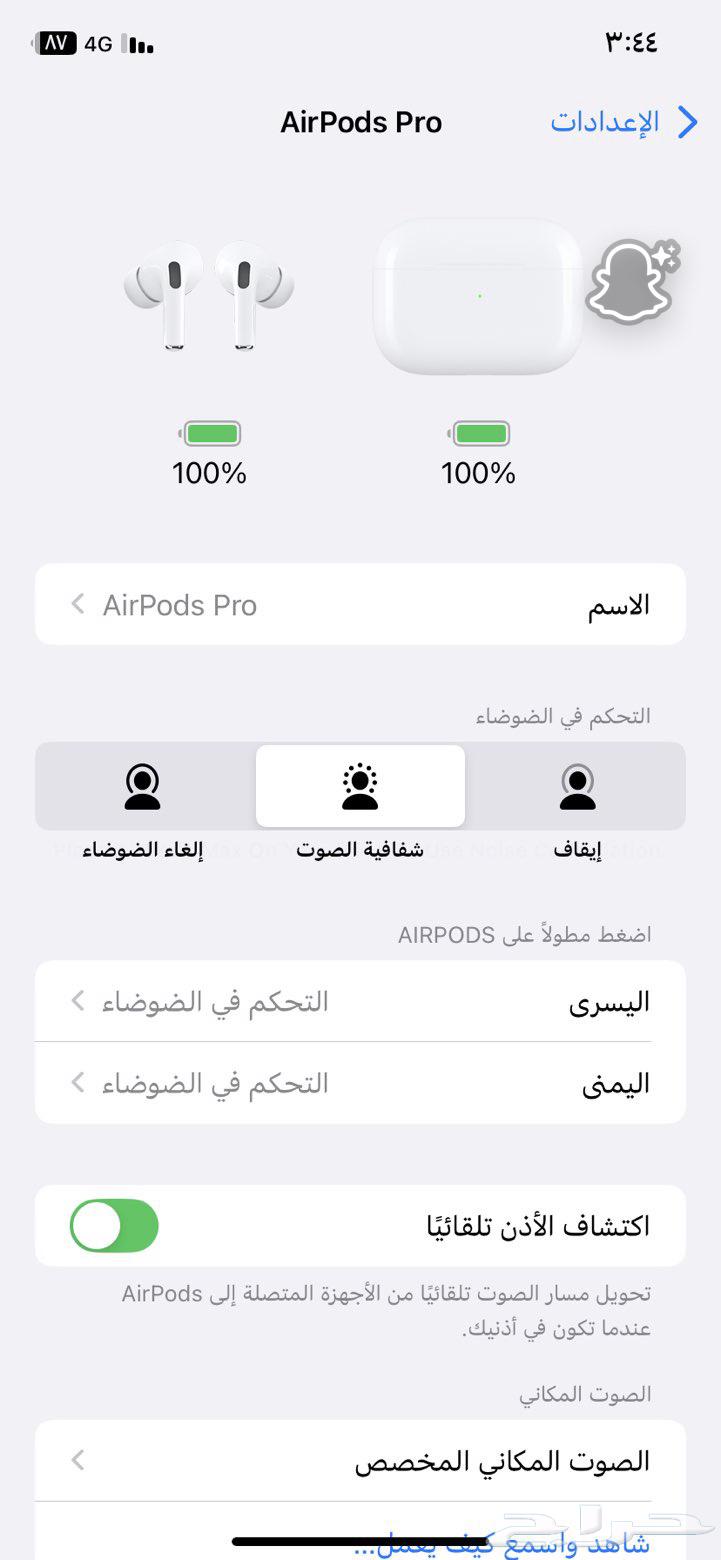Open الصوت المكاني المخصص settings

[x=360, y=1460]
